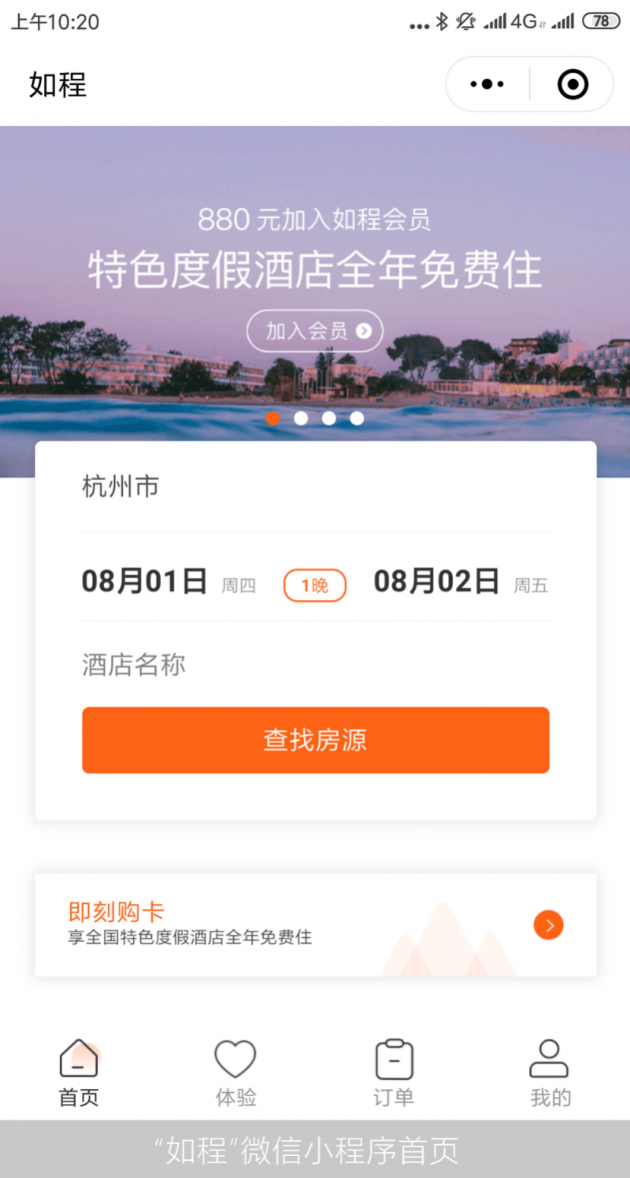Change the check-in date 08月01日
This screenshot has height=1178, width=630.
[x=145, y=582]
